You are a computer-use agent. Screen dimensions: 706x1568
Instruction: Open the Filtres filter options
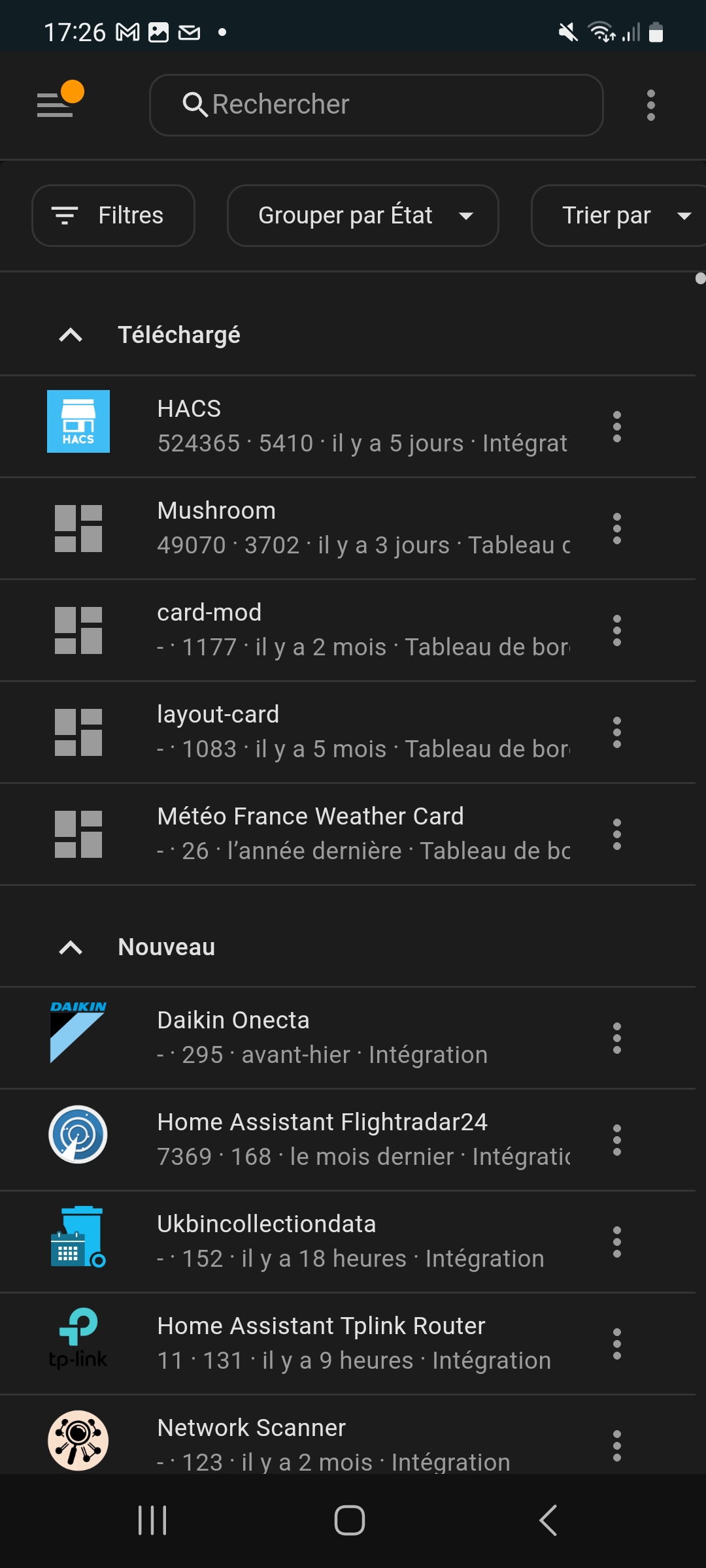coord(113,216)
